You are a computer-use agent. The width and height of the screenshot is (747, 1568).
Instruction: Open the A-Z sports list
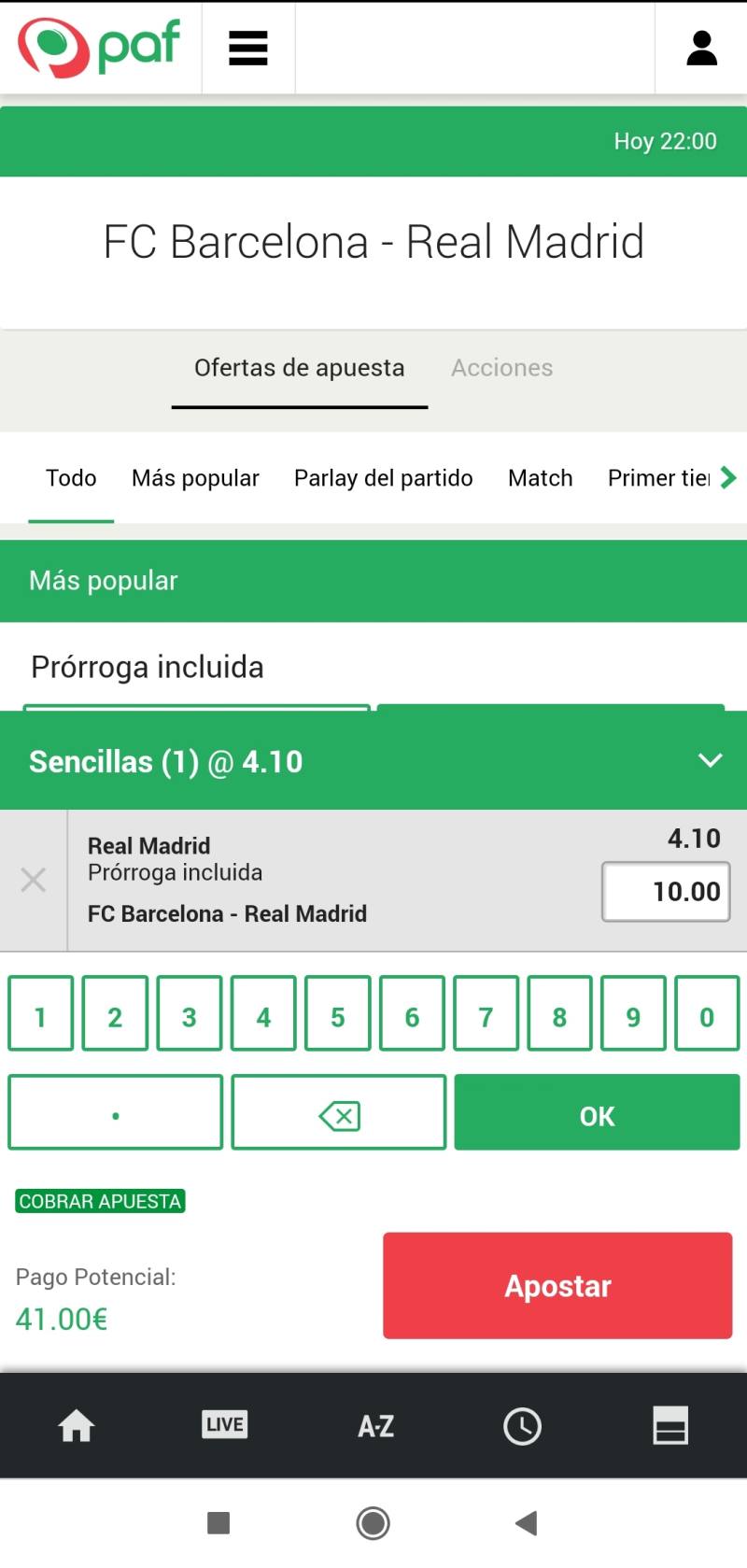[375, 1426]
